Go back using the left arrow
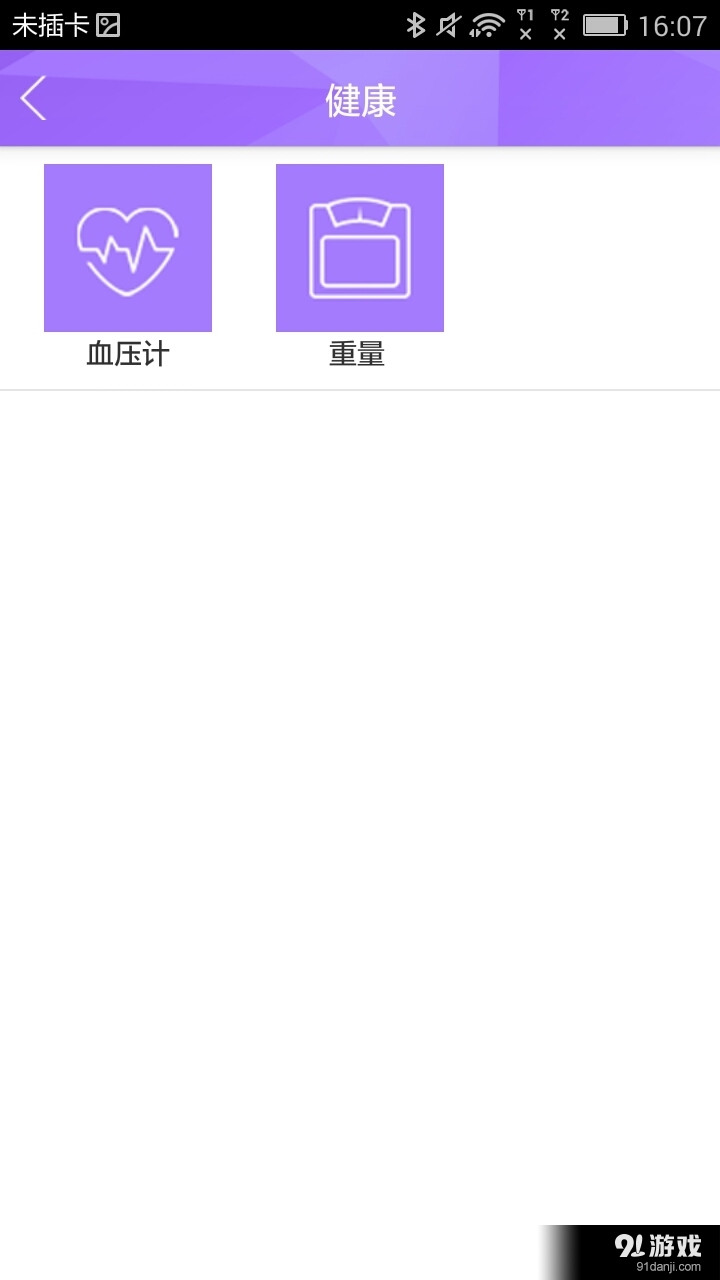Screen dimensions: 720x1280 (x=32, y=98)
